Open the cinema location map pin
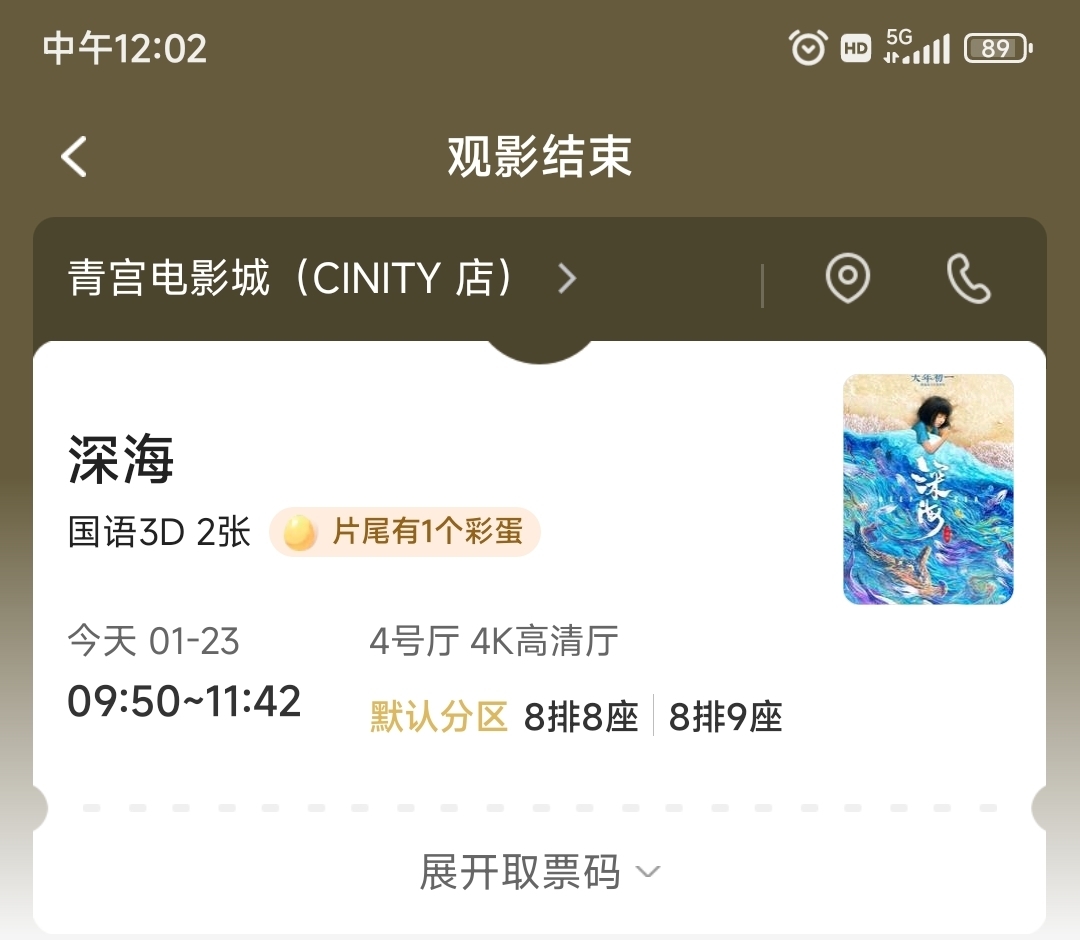Viewport: 1080px width, 940px height. click(x=847, y=278)
